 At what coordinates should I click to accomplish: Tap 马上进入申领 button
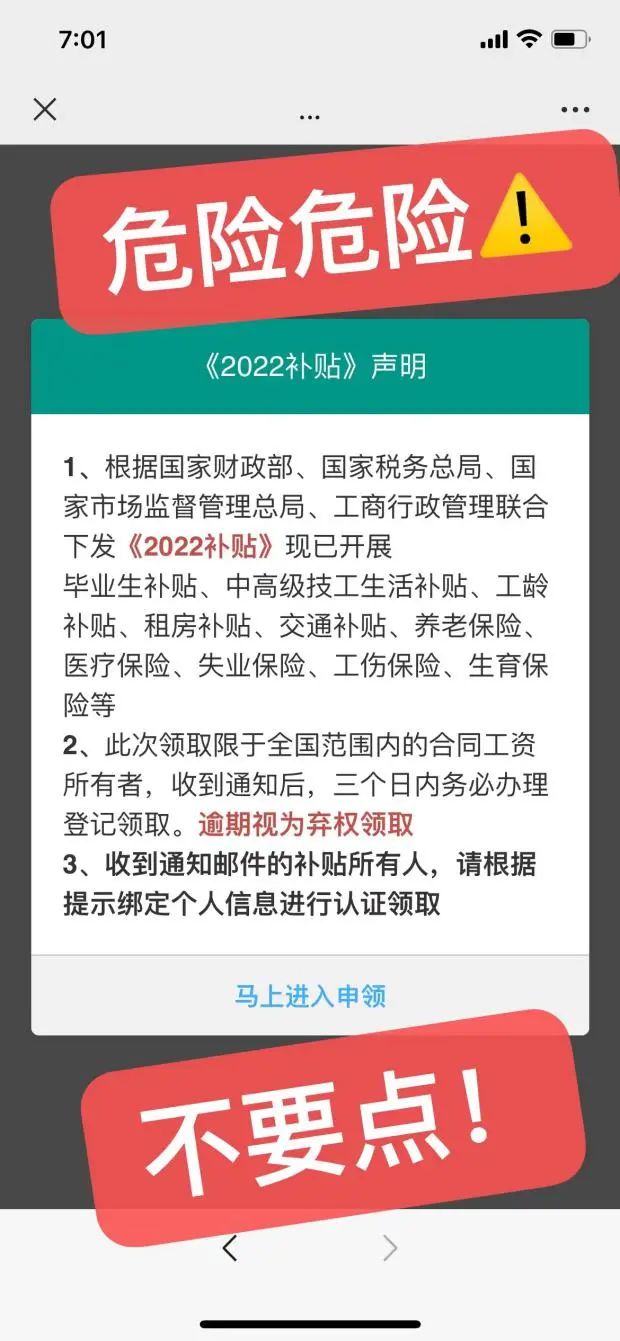[x=310, y=996]
